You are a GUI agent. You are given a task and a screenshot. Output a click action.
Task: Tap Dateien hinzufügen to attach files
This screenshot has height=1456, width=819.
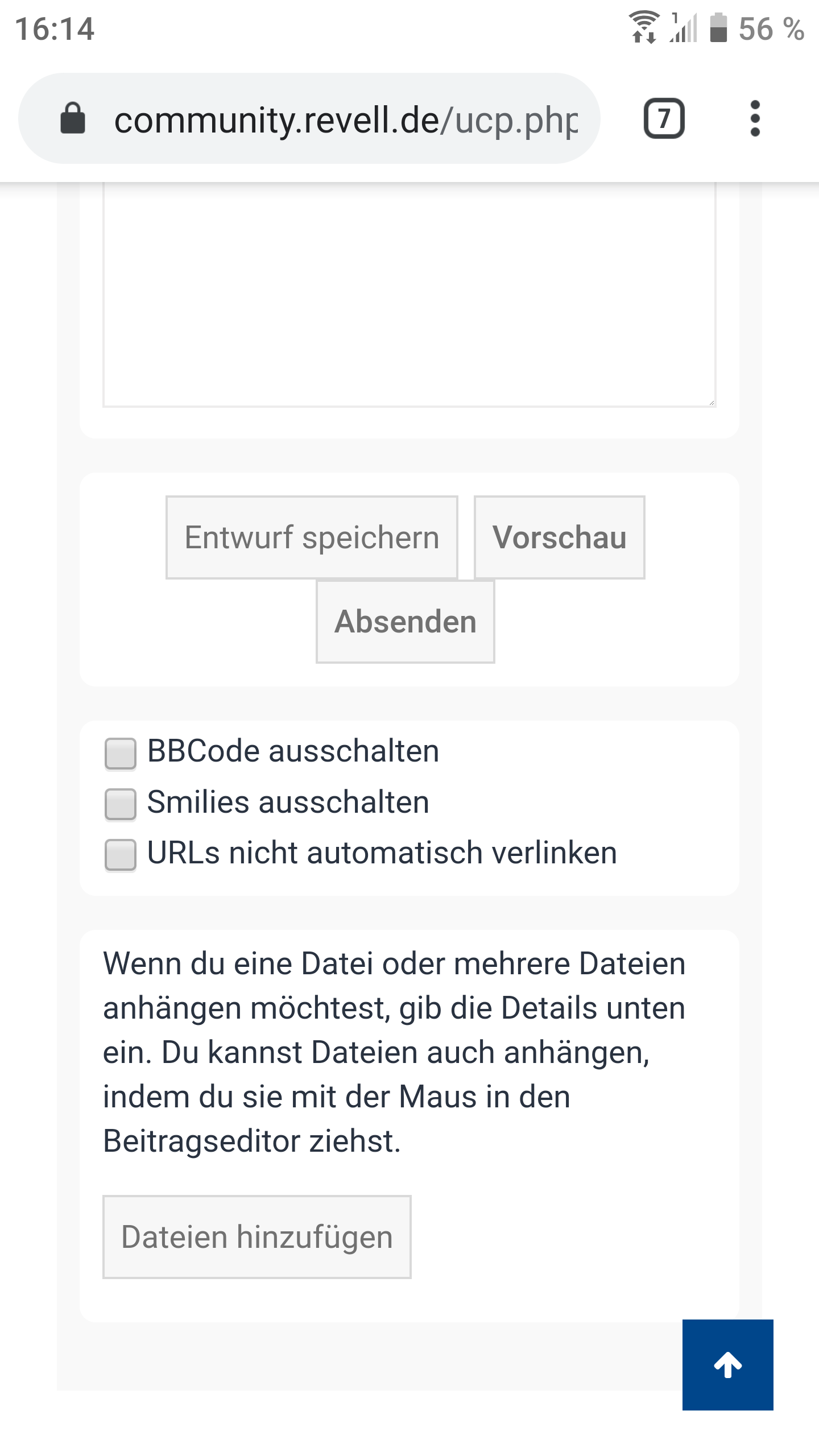[x=257, y=1237]
